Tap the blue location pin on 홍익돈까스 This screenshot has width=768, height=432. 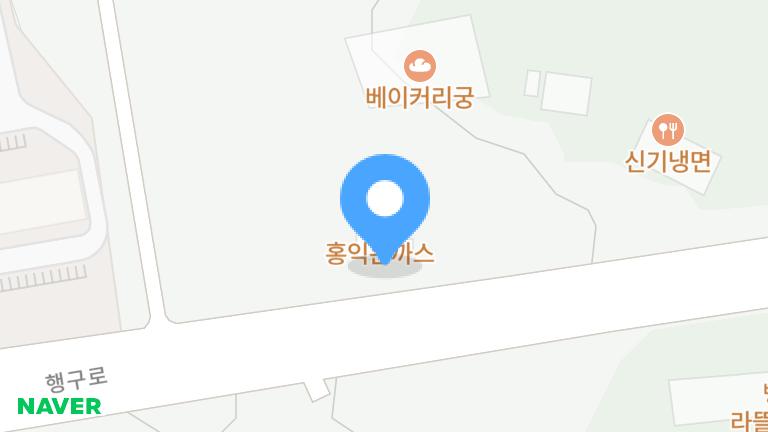pos(385,201)
